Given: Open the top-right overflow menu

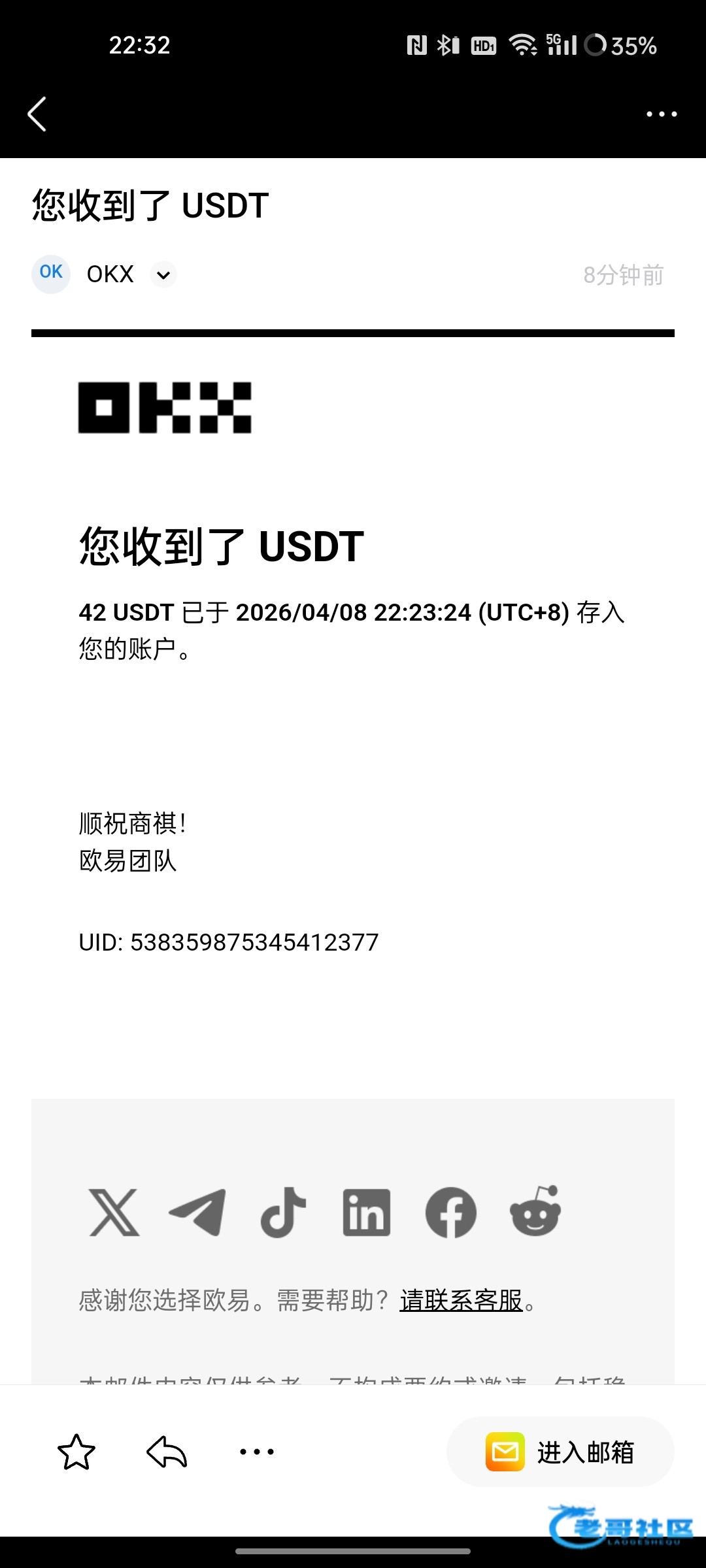Looking at the screenshot, I should (x=661, y=114).
